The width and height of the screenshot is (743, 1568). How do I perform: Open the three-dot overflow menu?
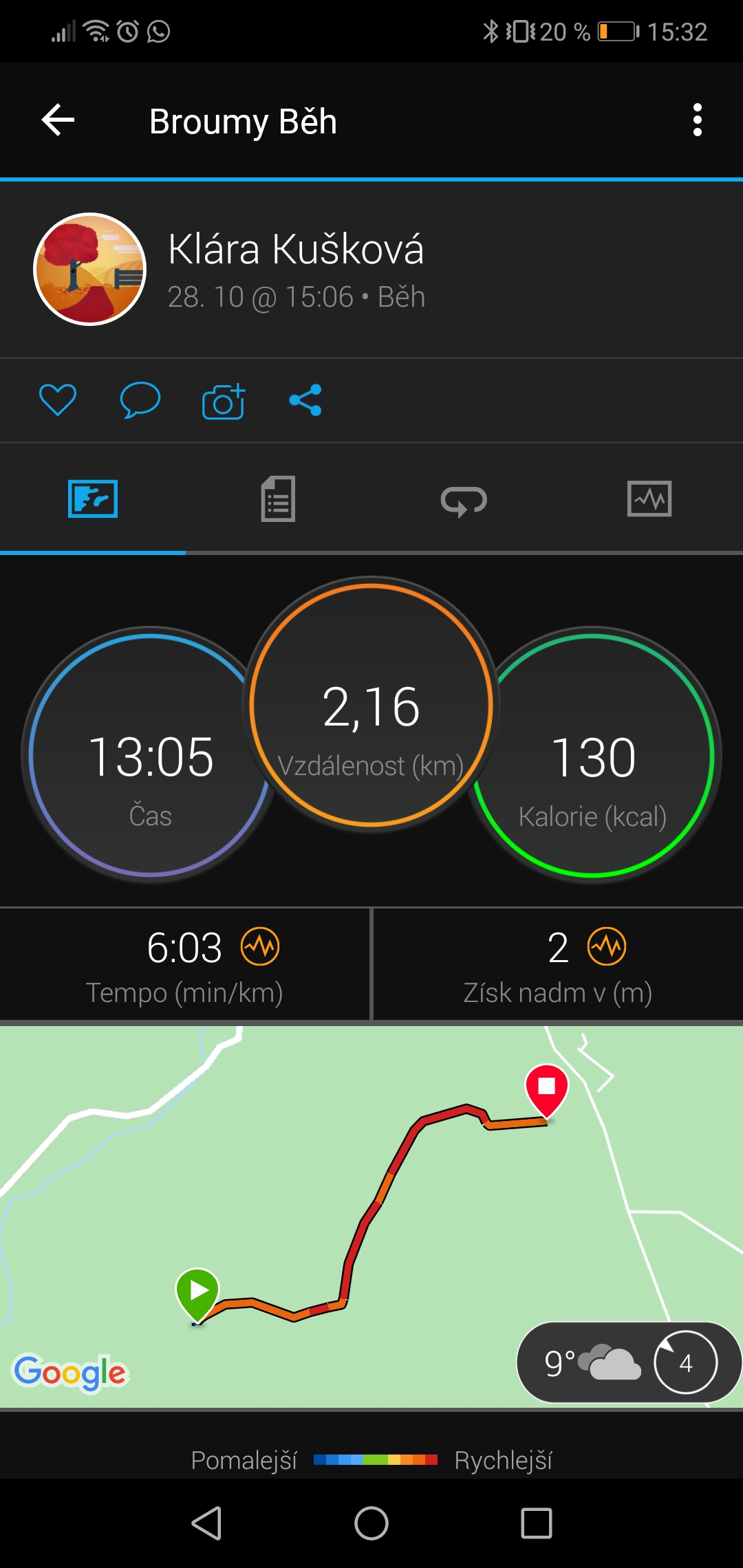click(x=698, y=120)
